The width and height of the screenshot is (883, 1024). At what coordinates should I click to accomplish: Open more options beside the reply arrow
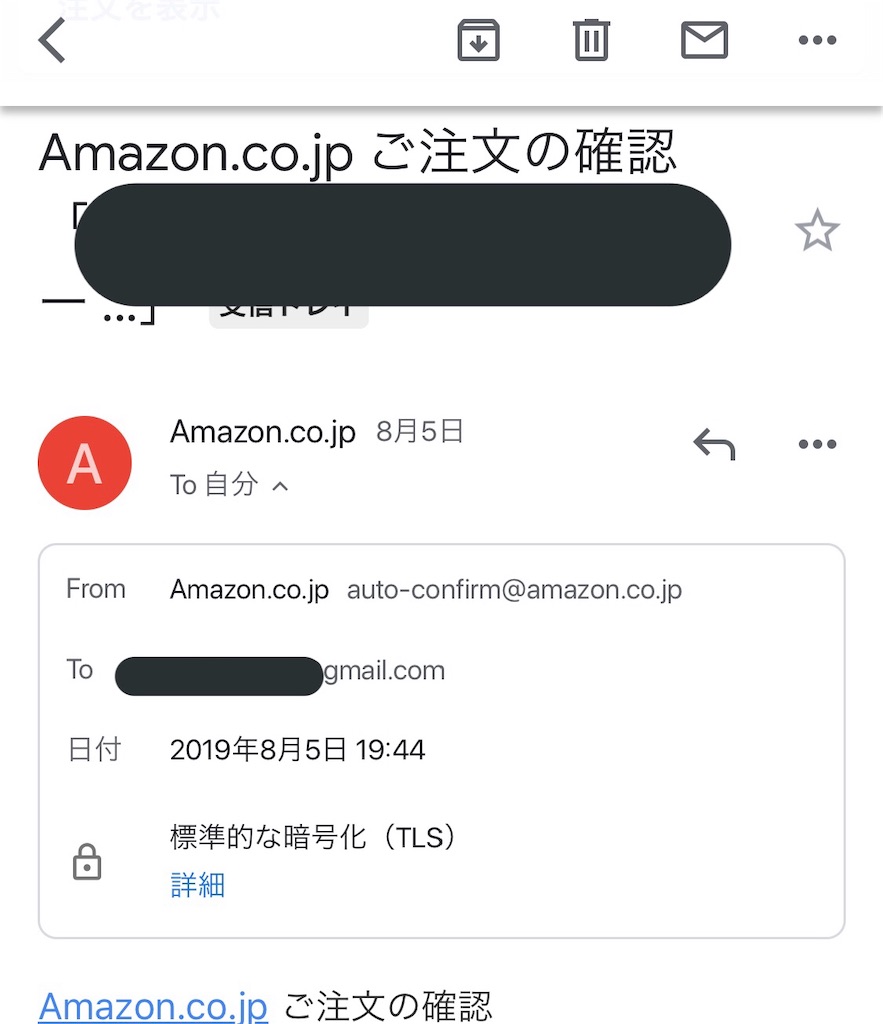pyautogui.click(x=817, y=444)
